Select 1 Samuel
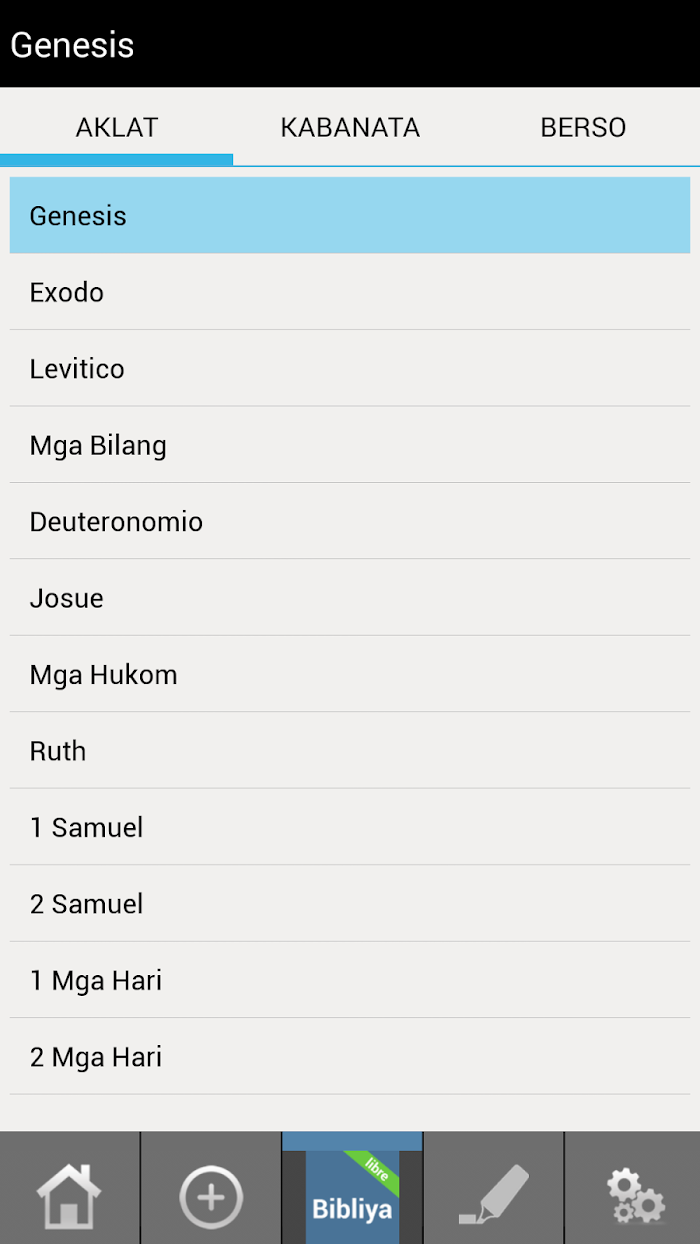The height and width of the screenshot is (1244, 700). click(x=350, y=827)
